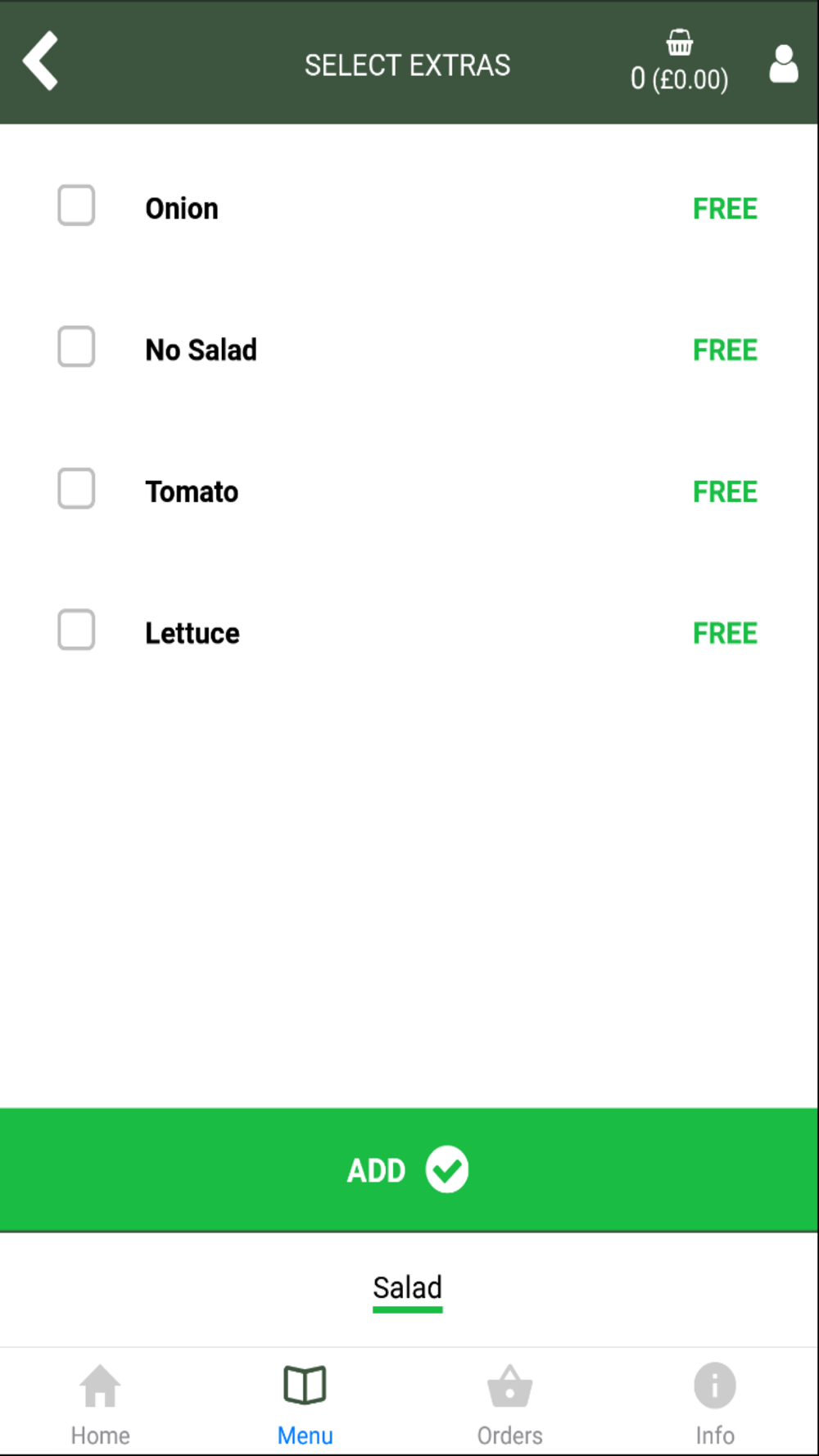
Task: Switch to the Info tab
Action: click(x=715, y=1404)
